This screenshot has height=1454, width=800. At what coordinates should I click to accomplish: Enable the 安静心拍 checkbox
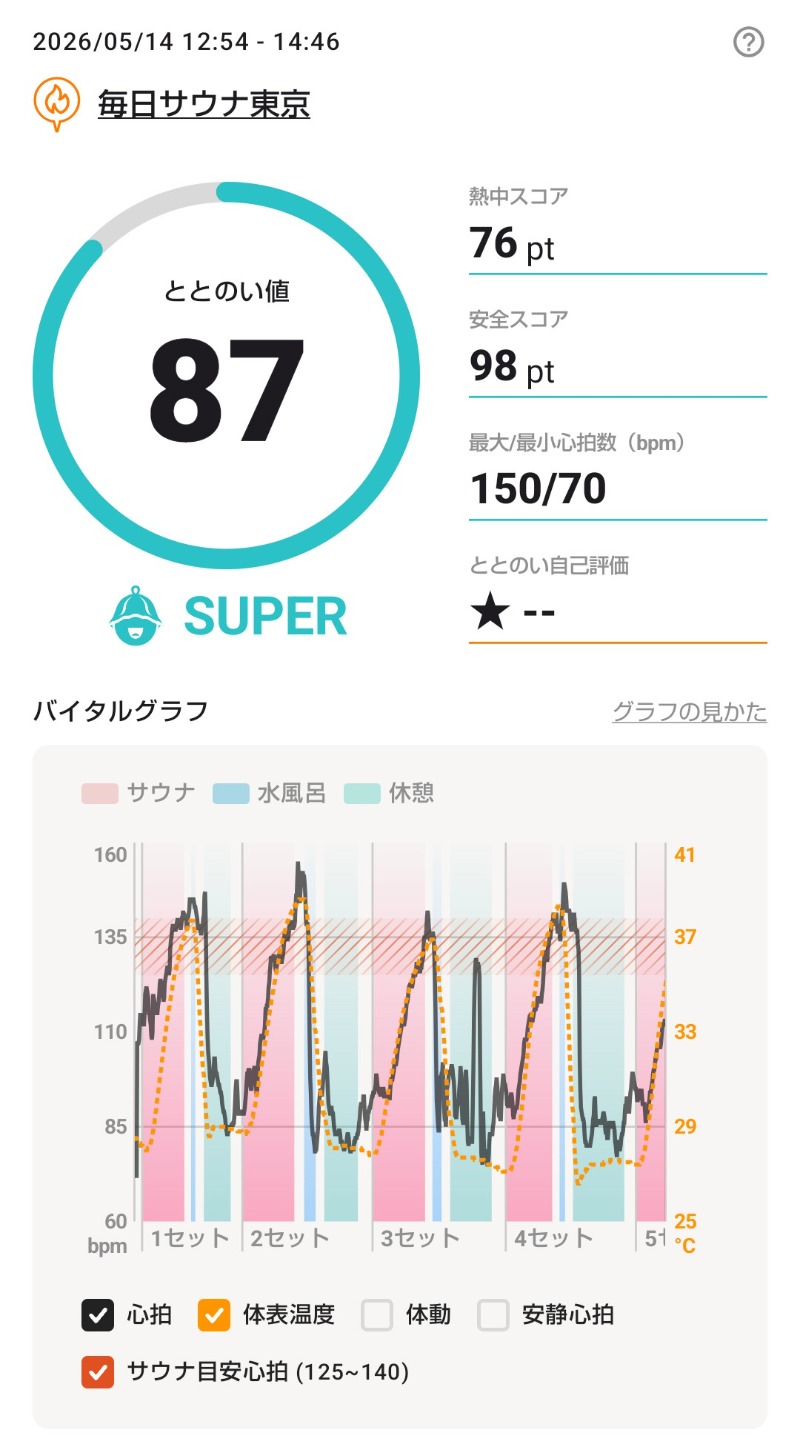494,1315
